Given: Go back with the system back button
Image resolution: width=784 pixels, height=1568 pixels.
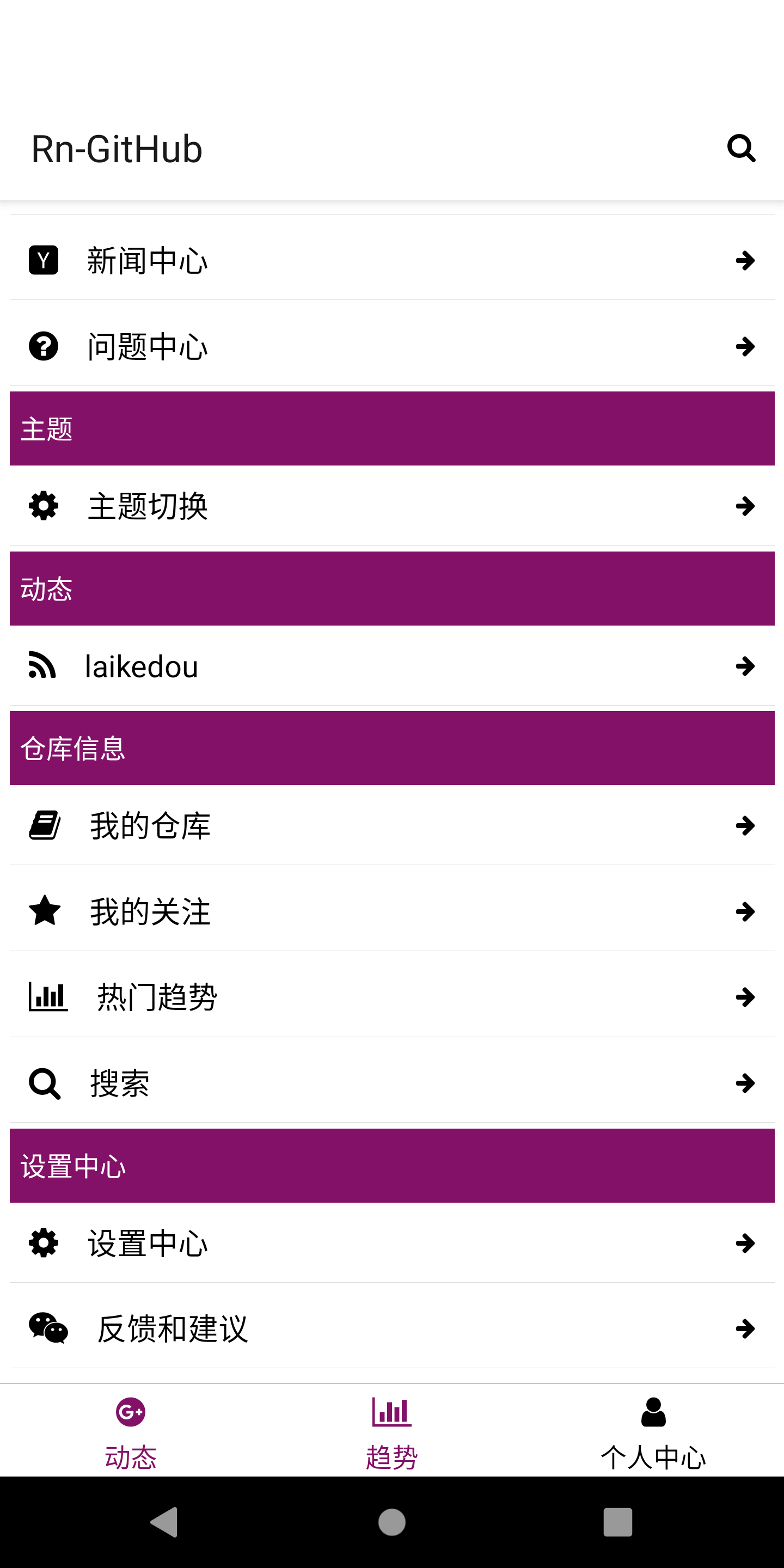Looking at the screenshot, I should [x=164, y=1522].
